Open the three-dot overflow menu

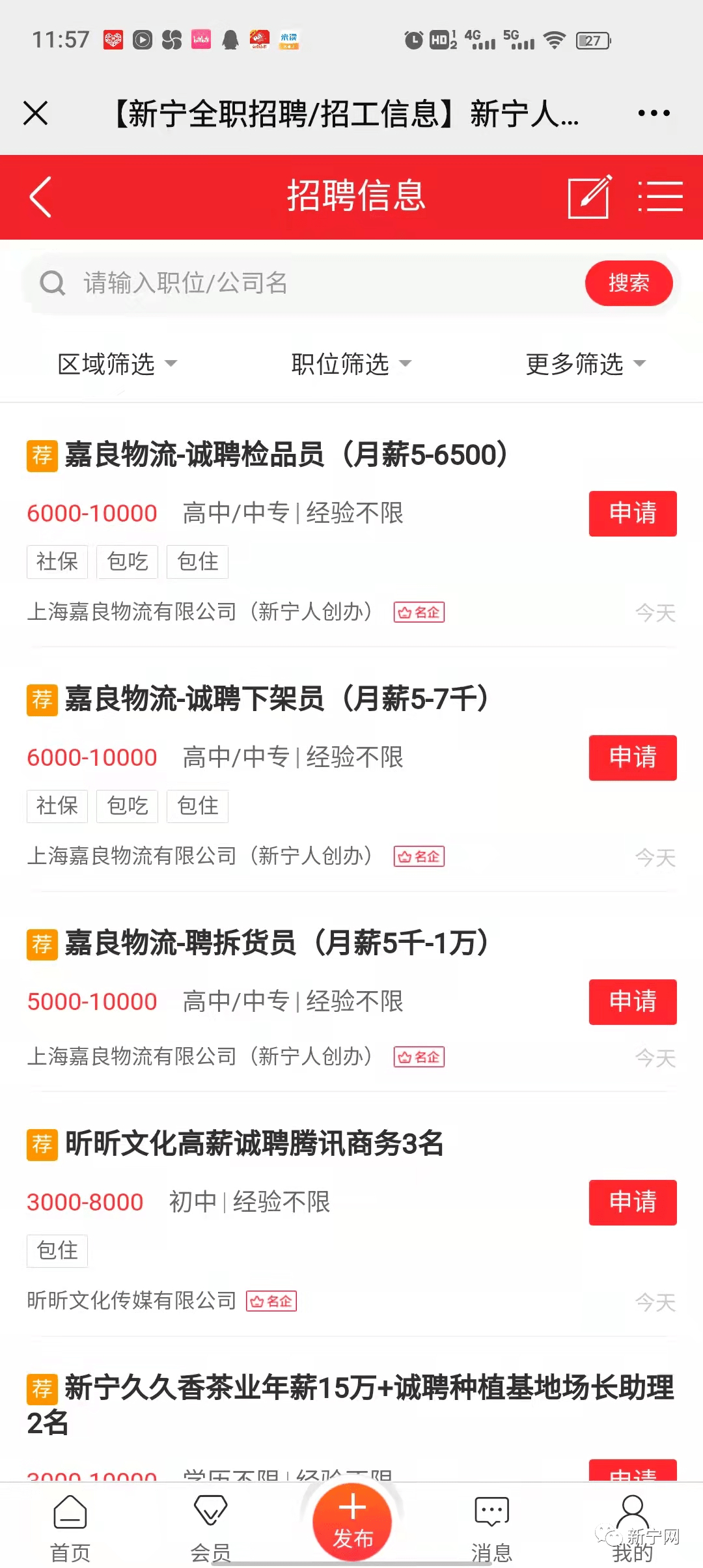point(654,113)
